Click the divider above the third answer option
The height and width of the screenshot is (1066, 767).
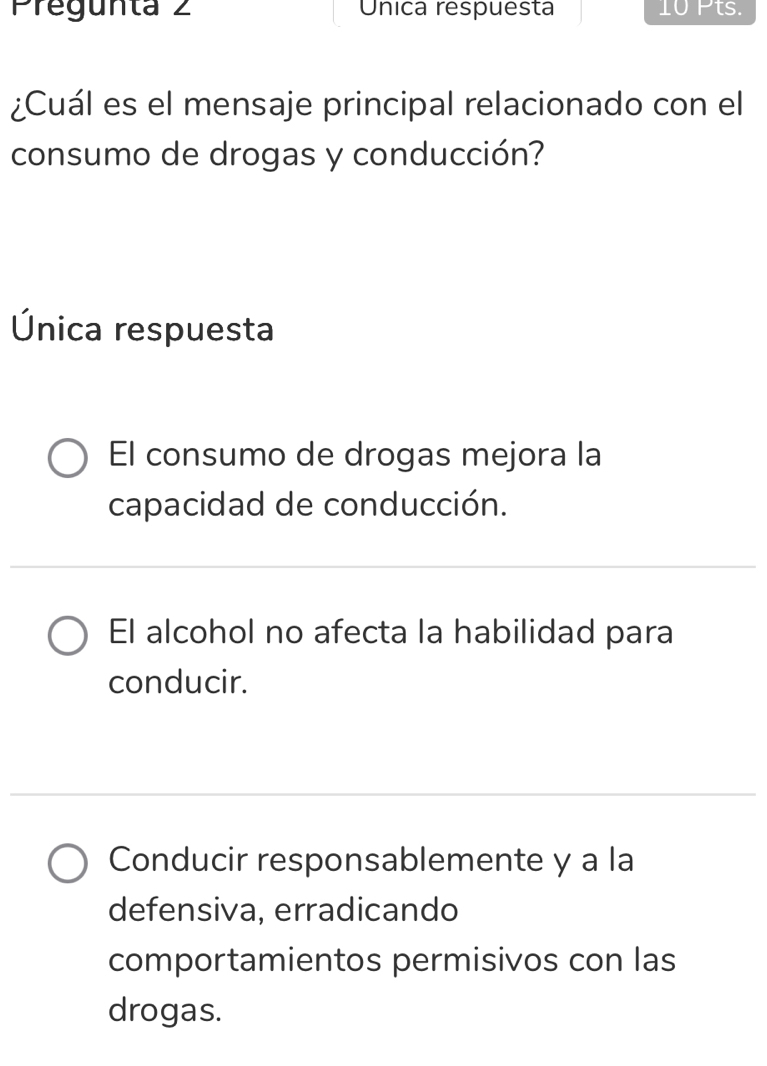click(x=383, y=790)
